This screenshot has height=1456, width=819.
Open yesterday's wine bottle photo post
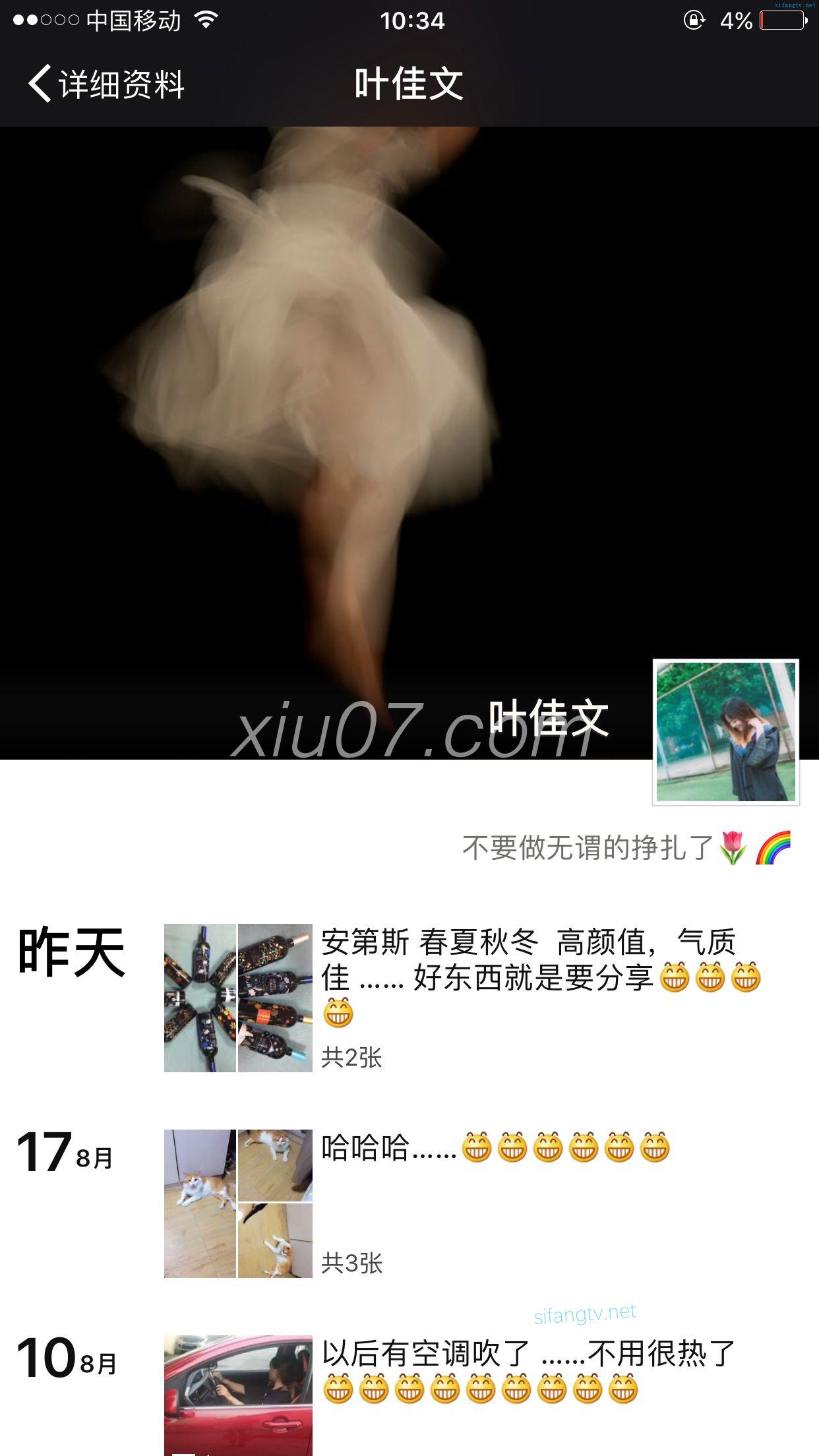[238, 998]
